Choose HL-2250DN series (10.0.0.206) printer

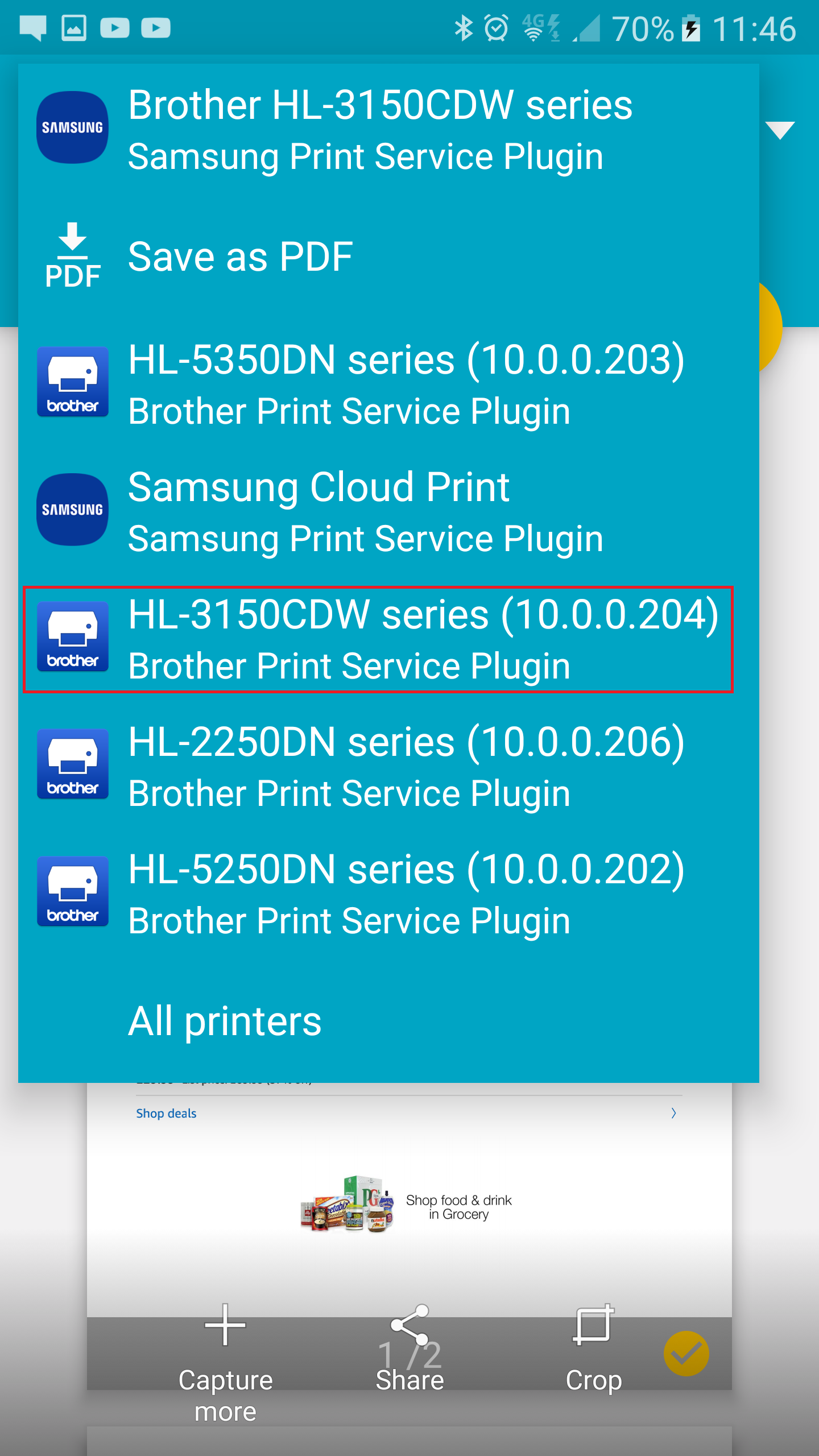(x=388, y=766)
